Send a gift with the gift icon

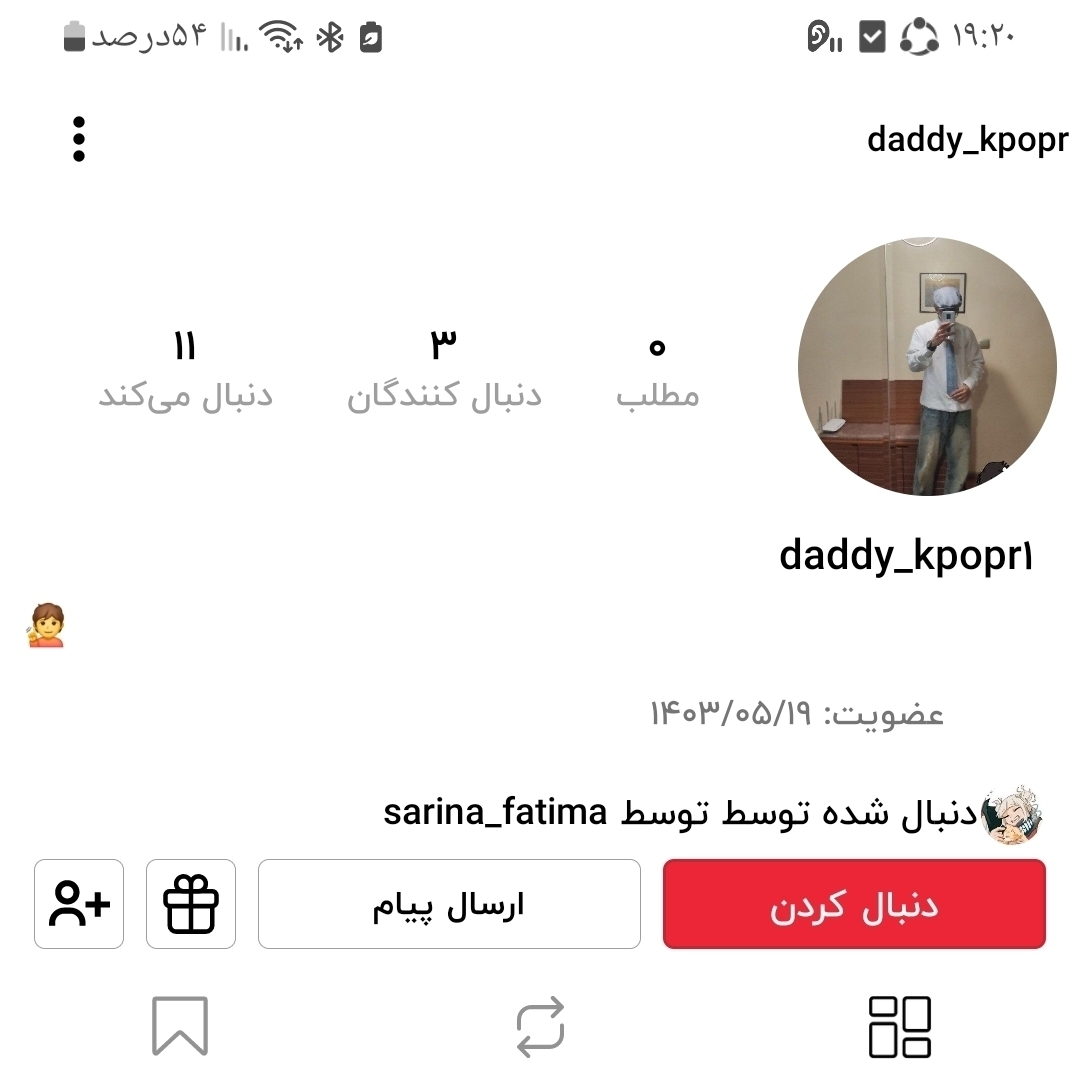(x=191, y=905)
